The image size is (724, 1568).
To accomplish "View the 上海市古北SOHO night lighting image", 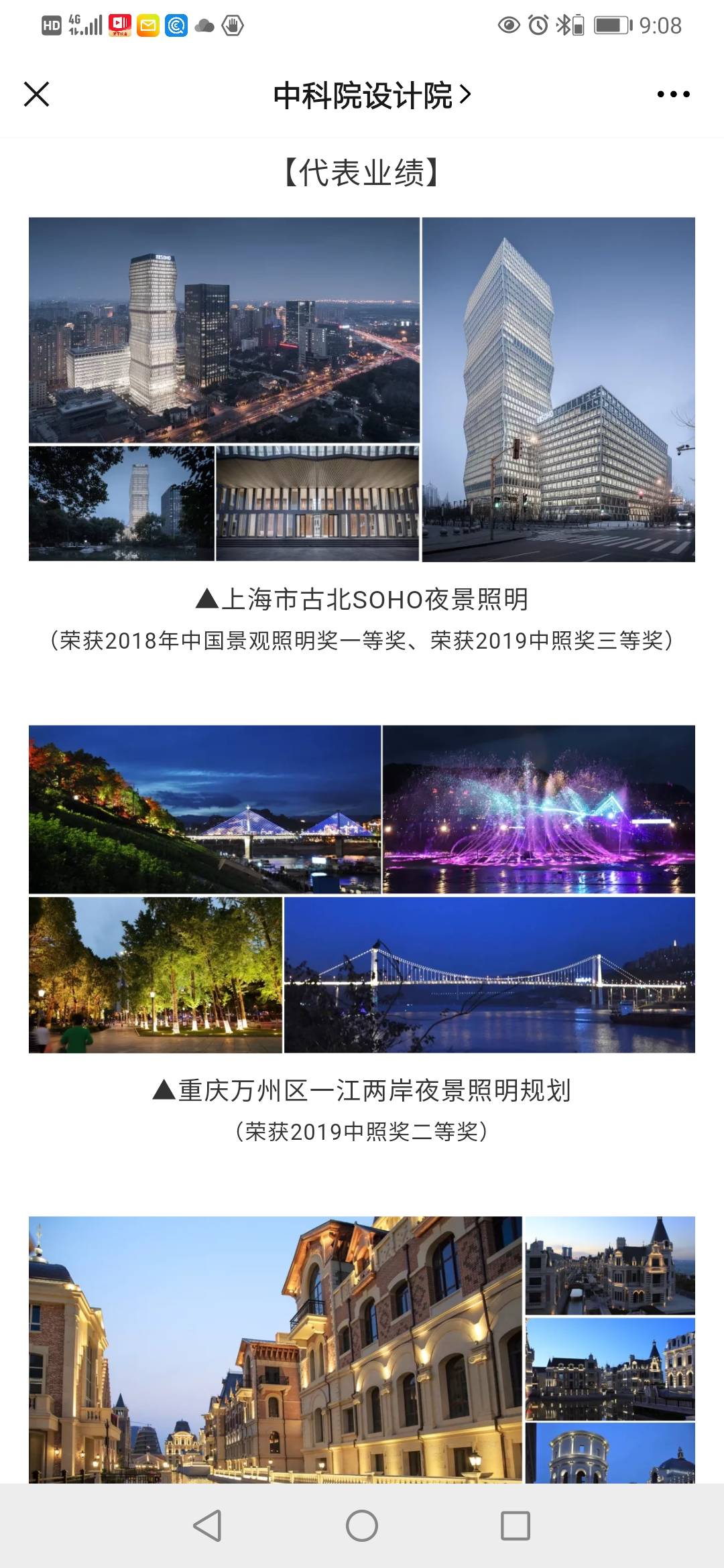I will (x=361, y=389).
